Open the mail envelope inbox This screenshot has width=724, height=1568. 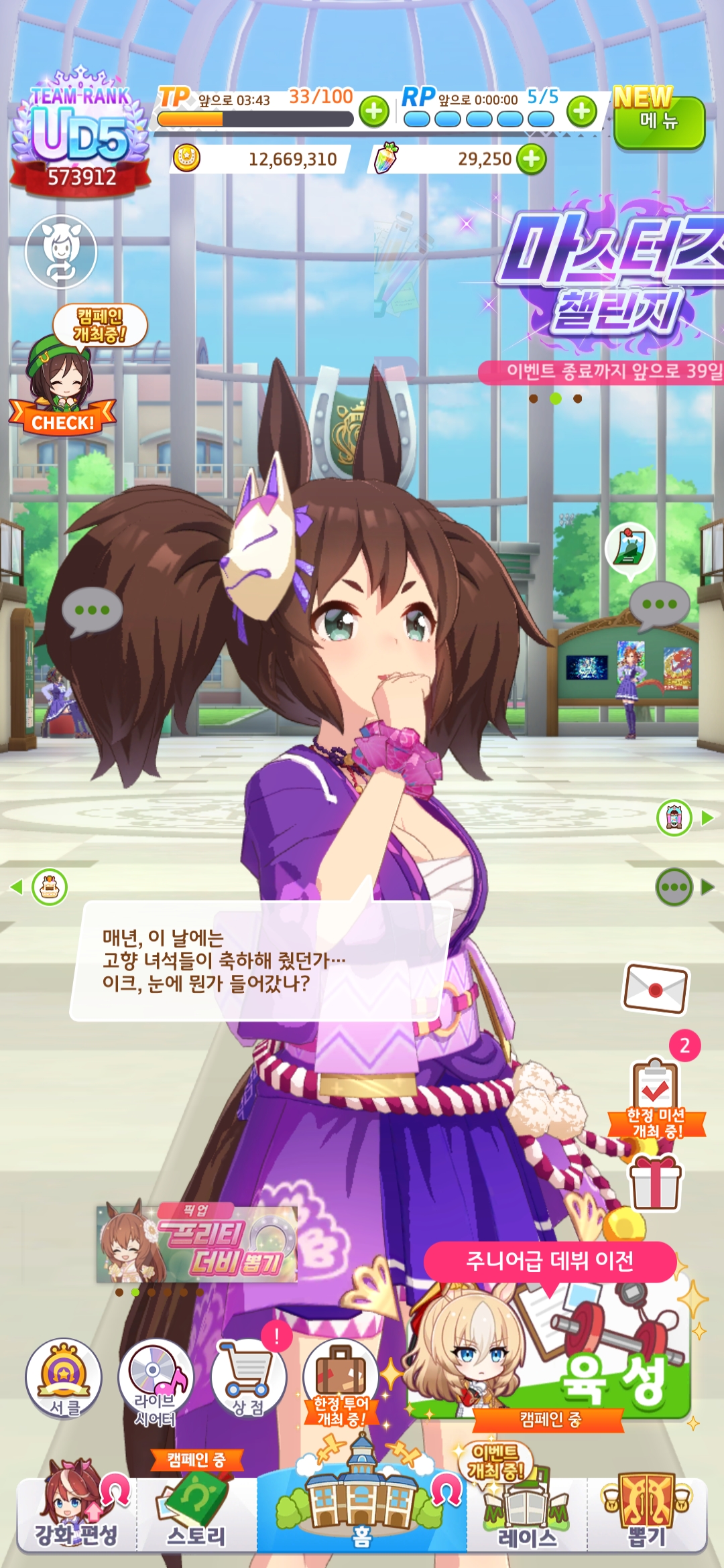click(x=656, y=989)
